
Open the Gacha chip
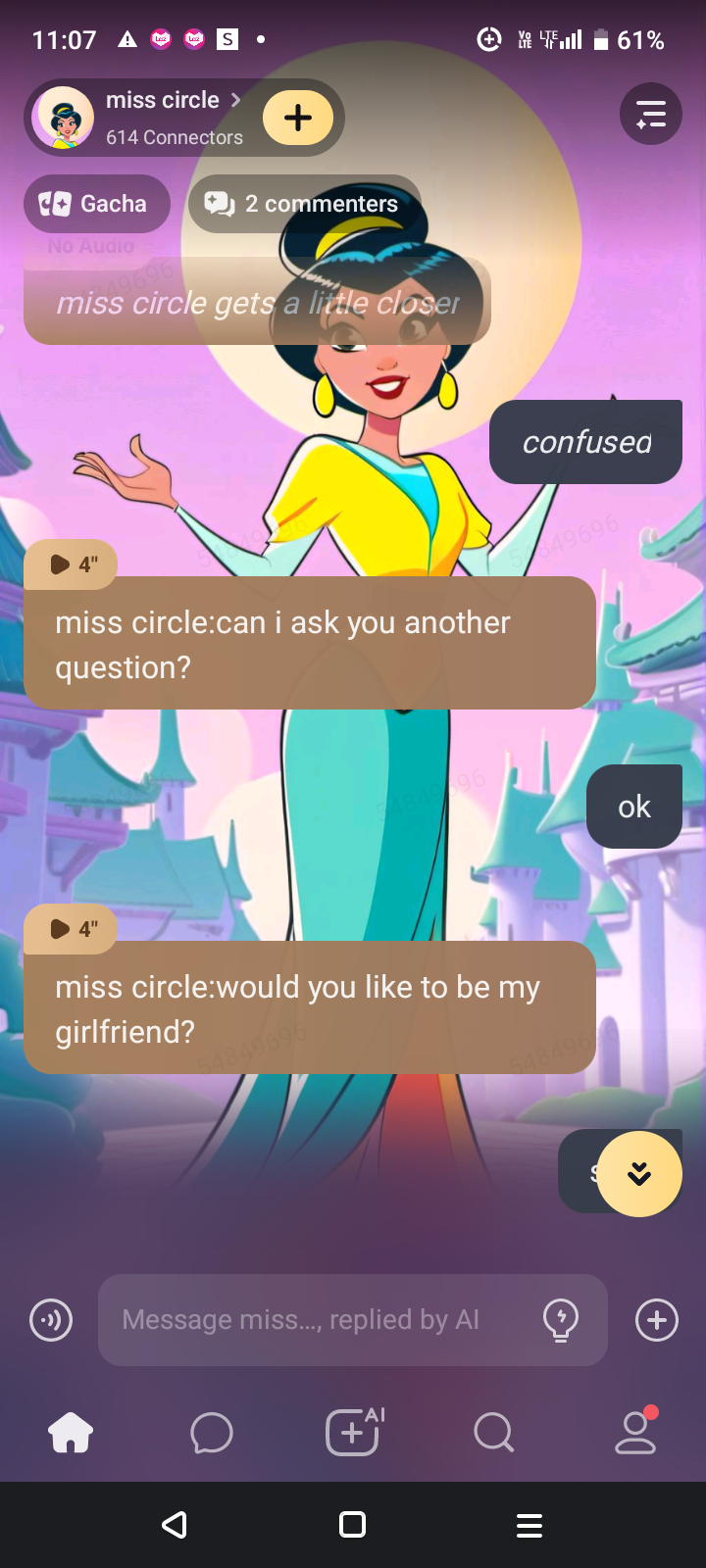pyautogui.click(x=96, y=204)
